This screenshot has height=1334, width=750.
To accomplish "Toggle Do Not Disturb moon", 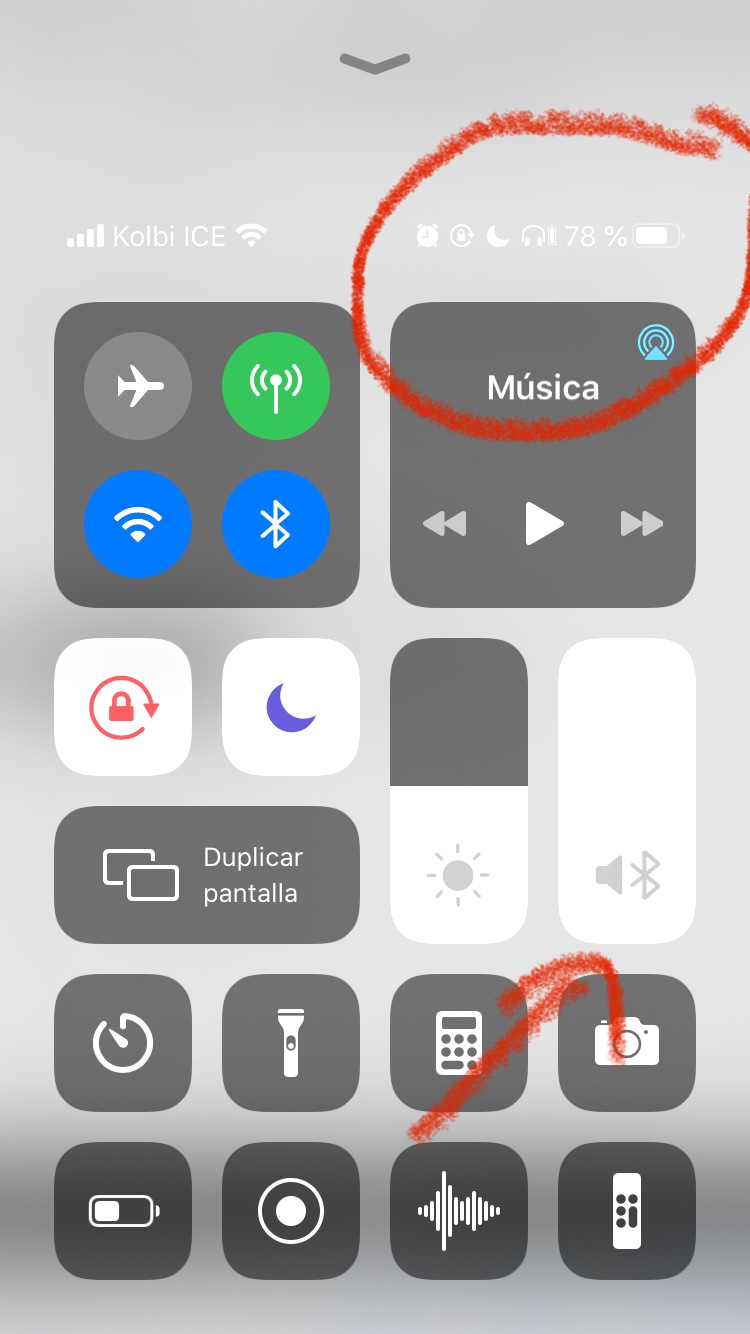I will pos(291,707).
